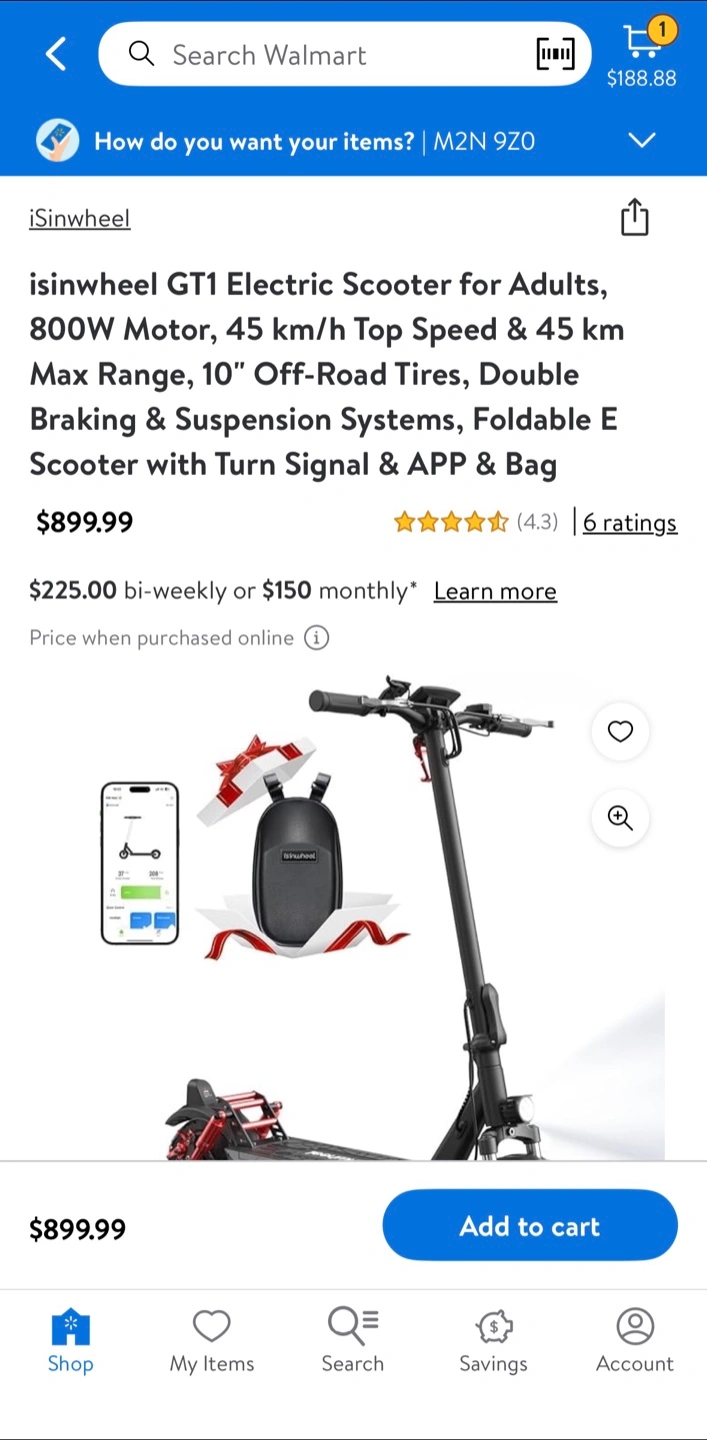The image size is (707, 1440).
Task: Switch to the Search tab
Action: [x=353, y=1342]
